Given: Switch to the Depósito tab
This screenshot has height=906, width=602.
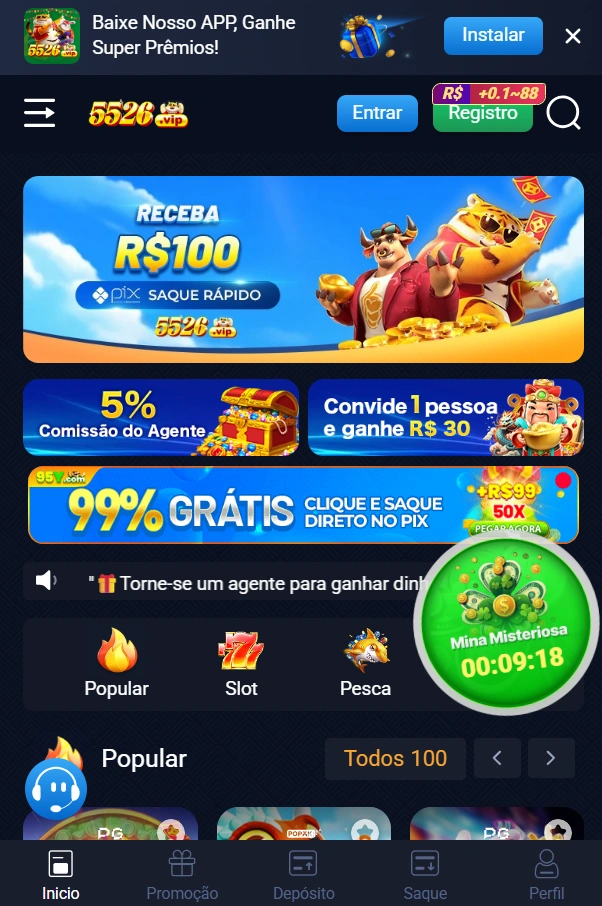Looking at the screenshot, I should 303,875.
